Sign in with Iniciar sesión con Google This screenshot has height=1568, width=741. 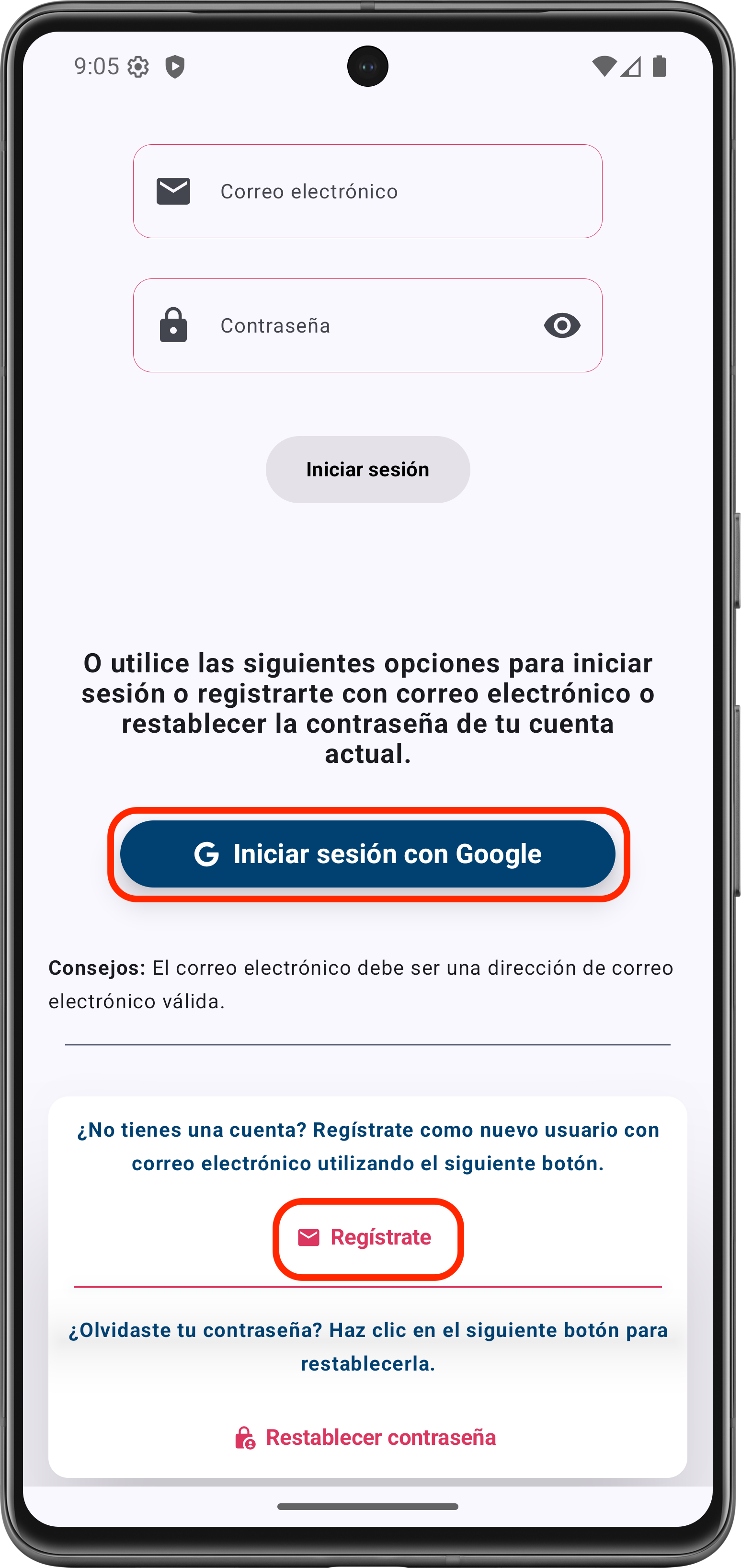pos(367,854)
